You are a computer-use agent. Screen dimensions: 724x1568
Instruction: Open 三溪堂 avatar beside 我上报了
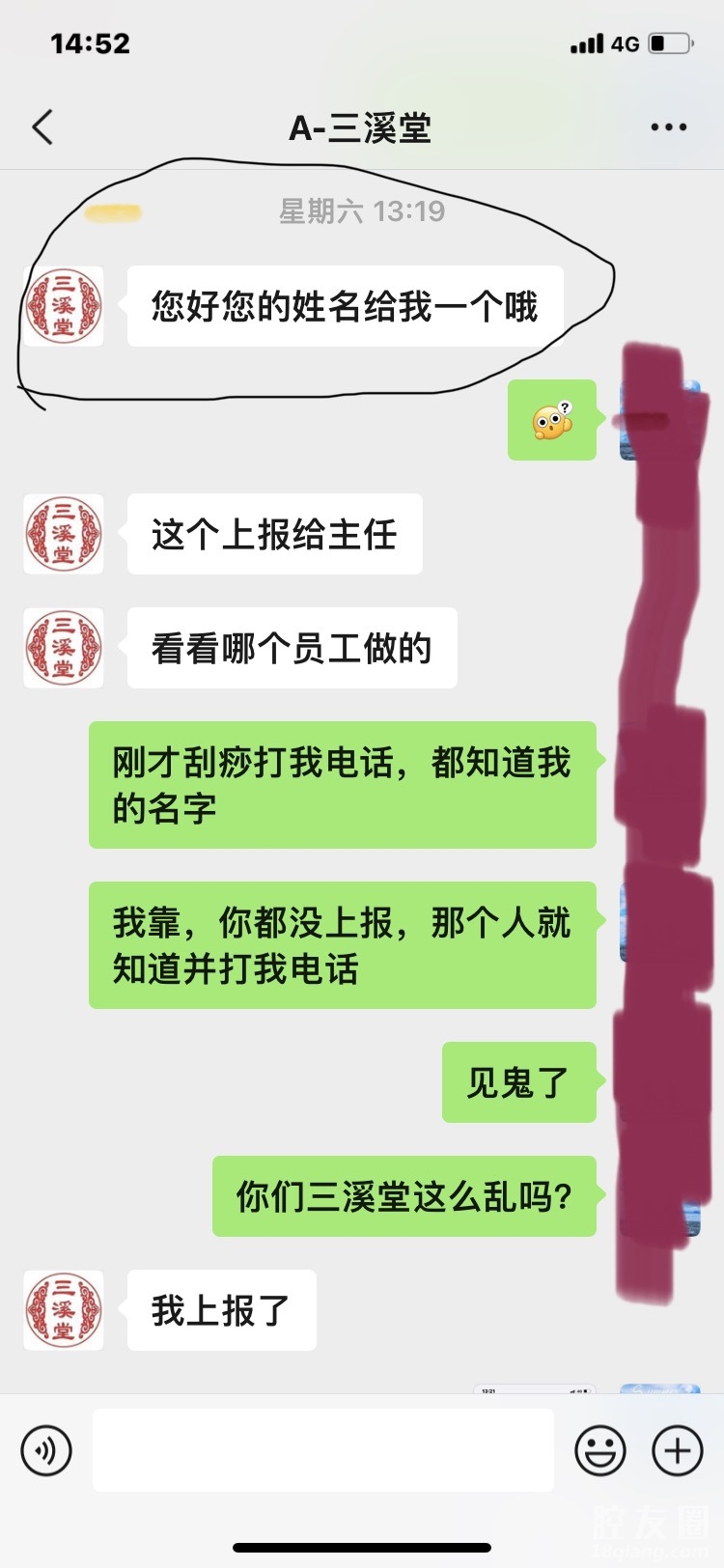[x=64, y=1310]
